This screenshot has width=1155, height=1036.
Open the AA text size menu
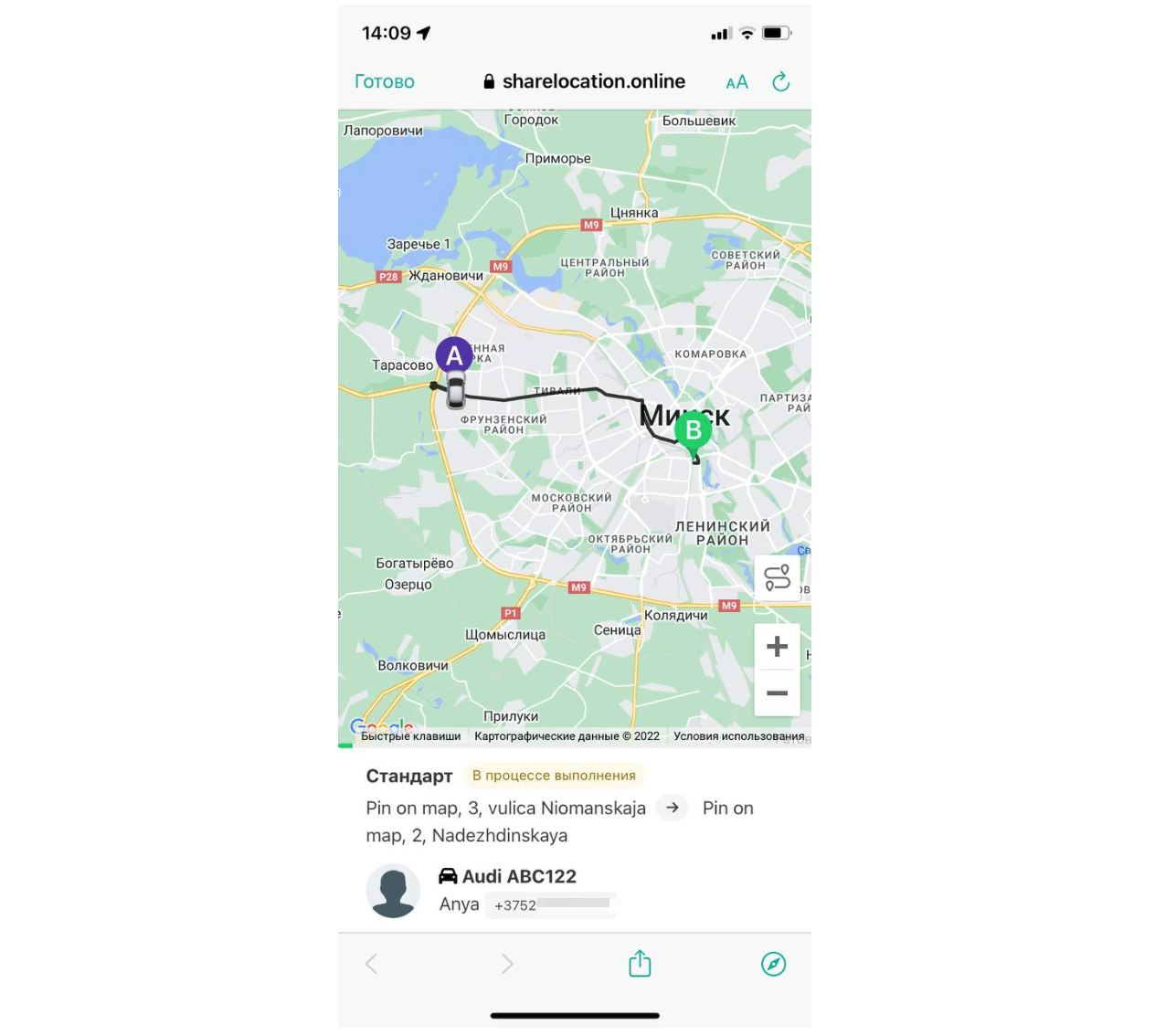pyautogui.click(x=736, y=82)
